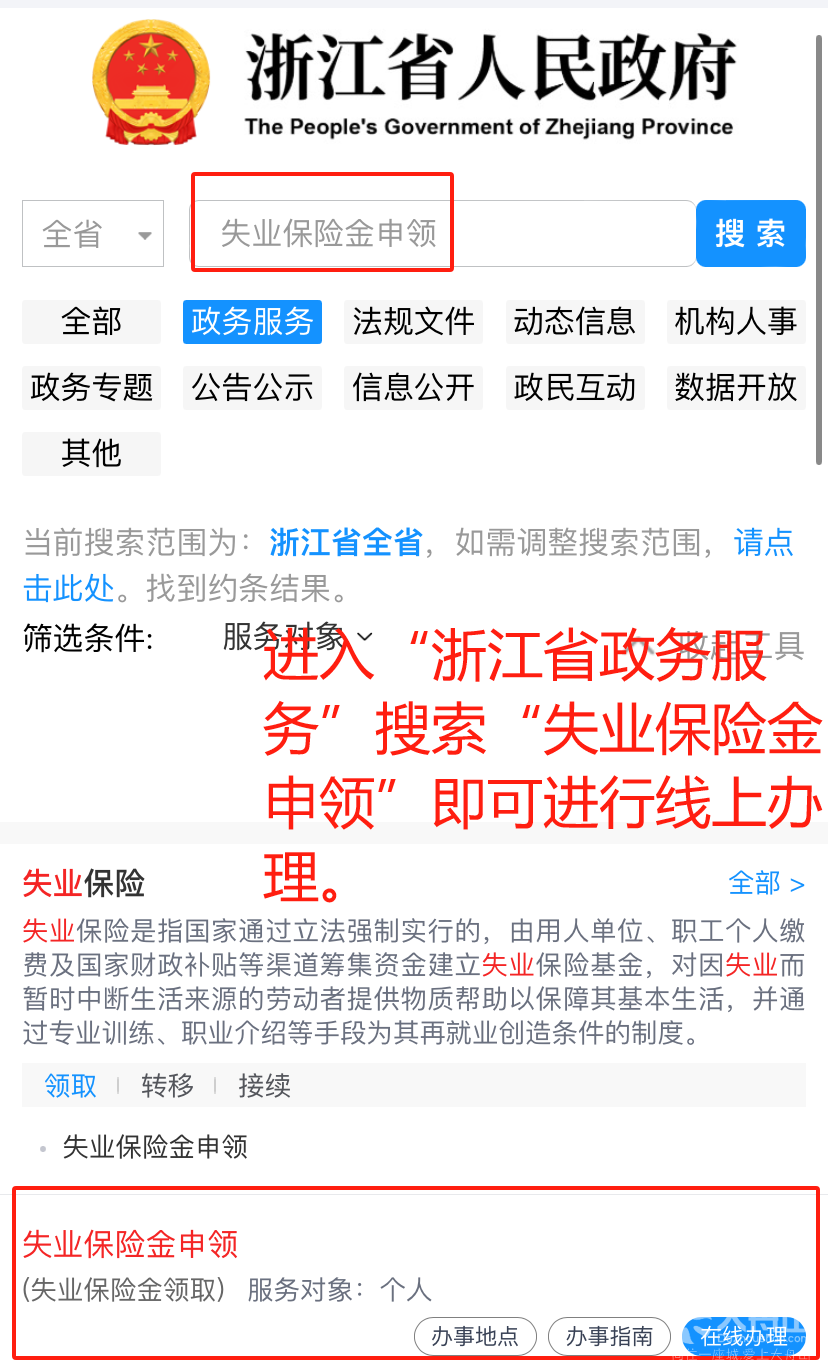This screenshot has width=828, height=1365.
Task: Switch to the 全部 category filter
Action: coord(91,322)
